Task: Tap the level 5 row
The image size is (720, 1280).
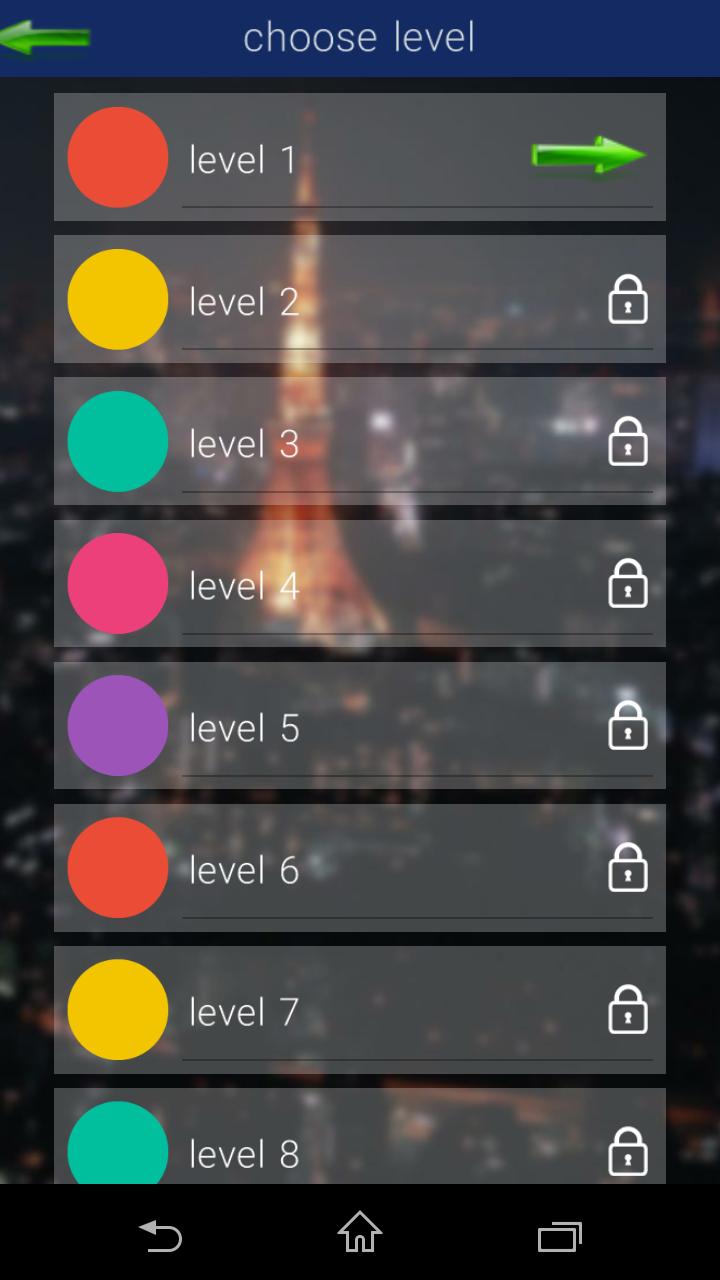Action: 360,725
